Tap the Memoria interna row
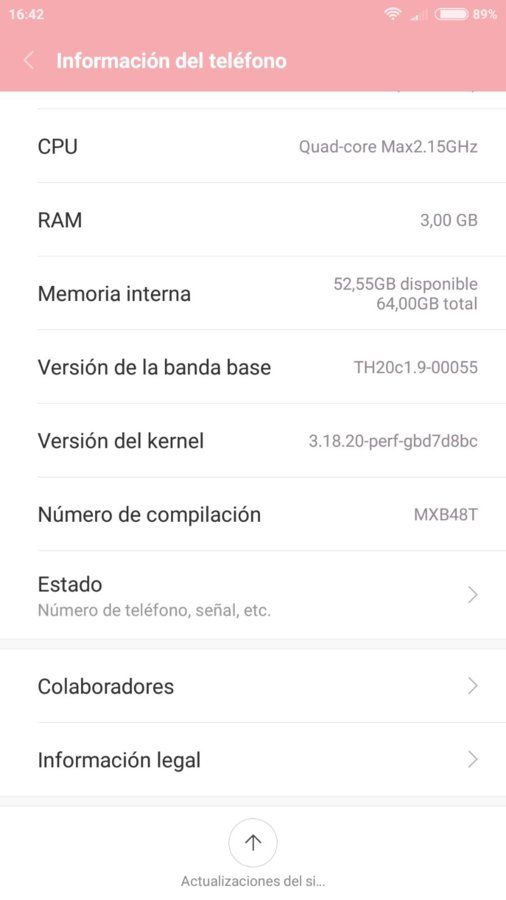The image size is (506, 900). 253,293
